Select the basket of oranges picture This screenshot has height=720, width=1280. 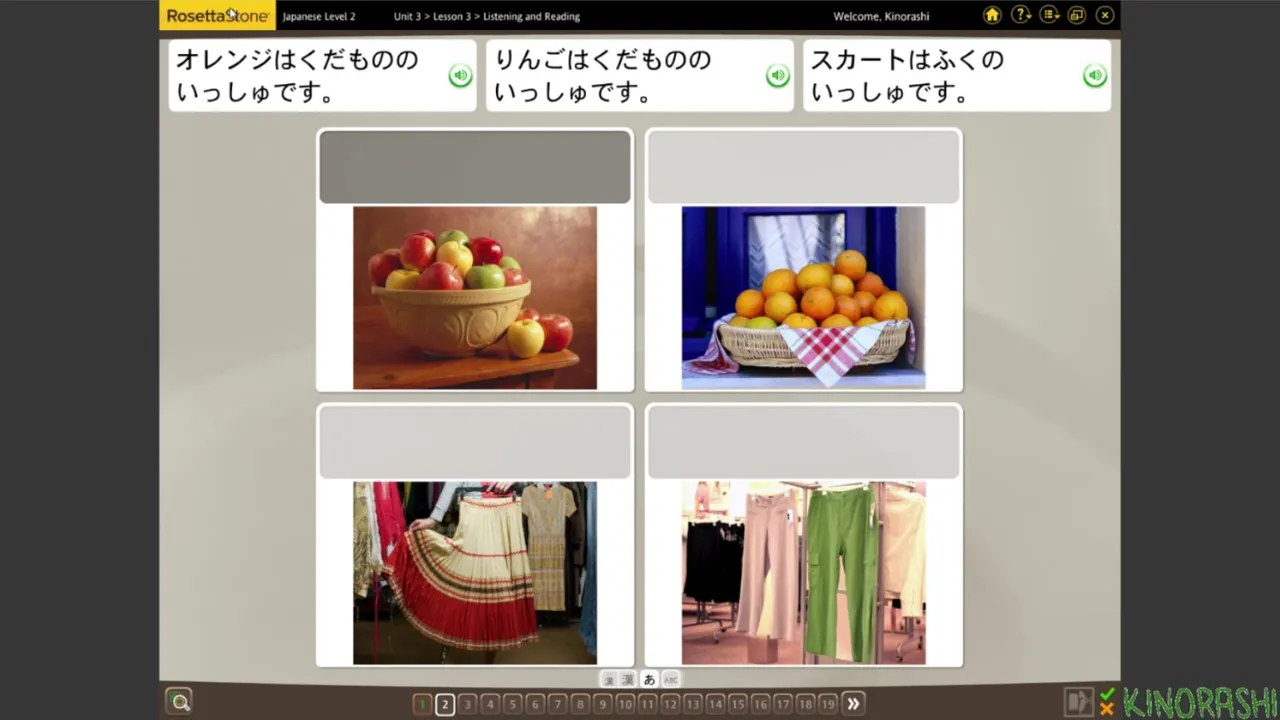[803, 297]
